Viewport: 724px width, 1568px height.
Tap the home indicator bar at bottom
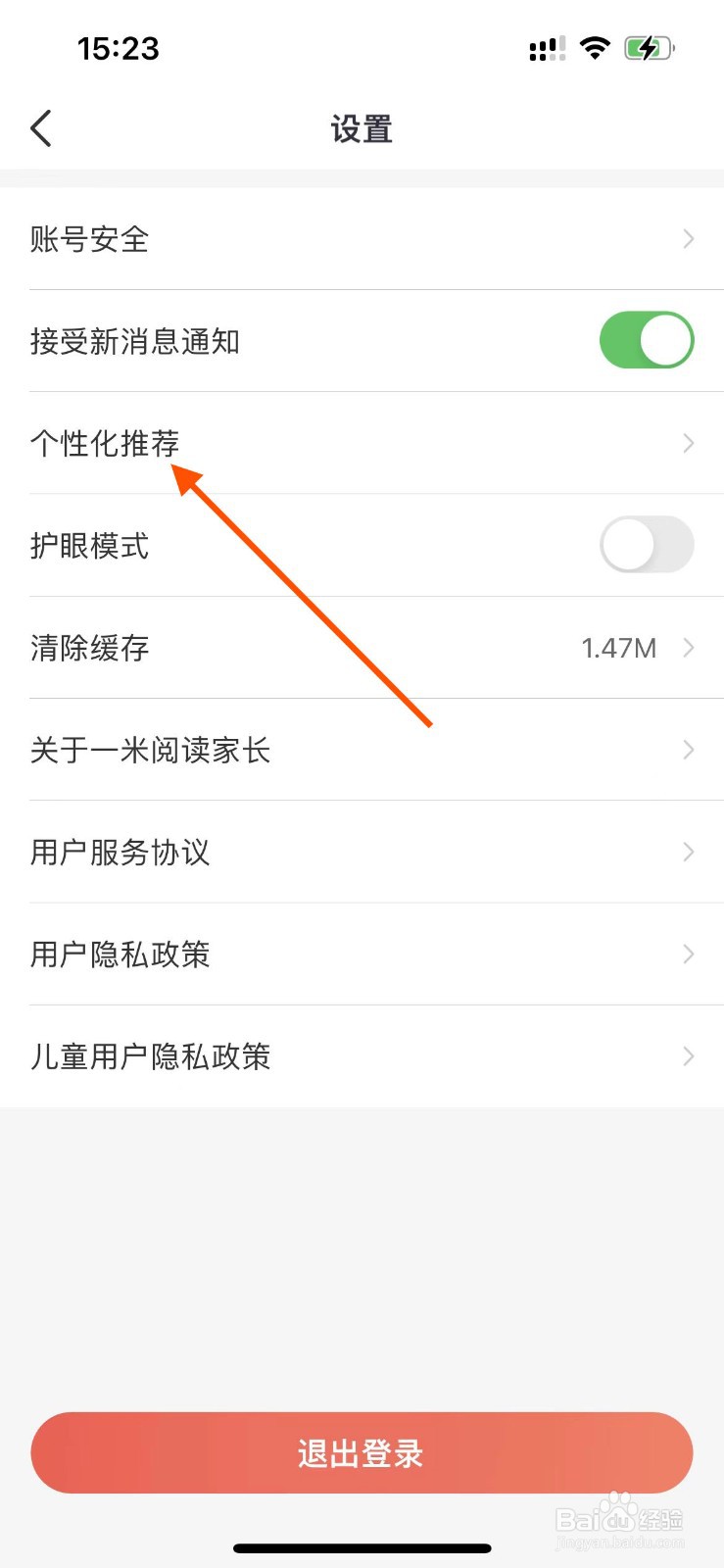click(362, 1547)
